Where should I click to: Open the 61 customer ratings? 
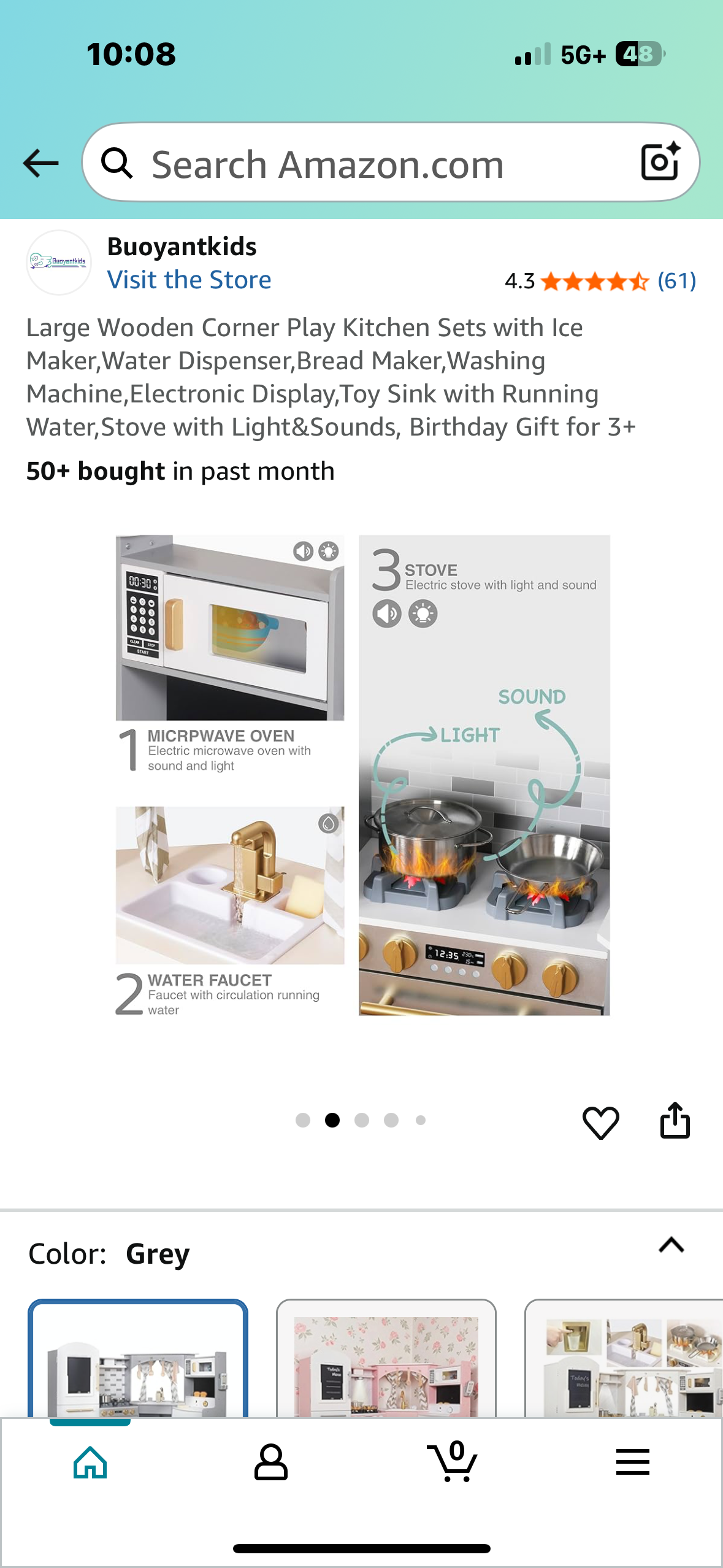coord(676,281)
